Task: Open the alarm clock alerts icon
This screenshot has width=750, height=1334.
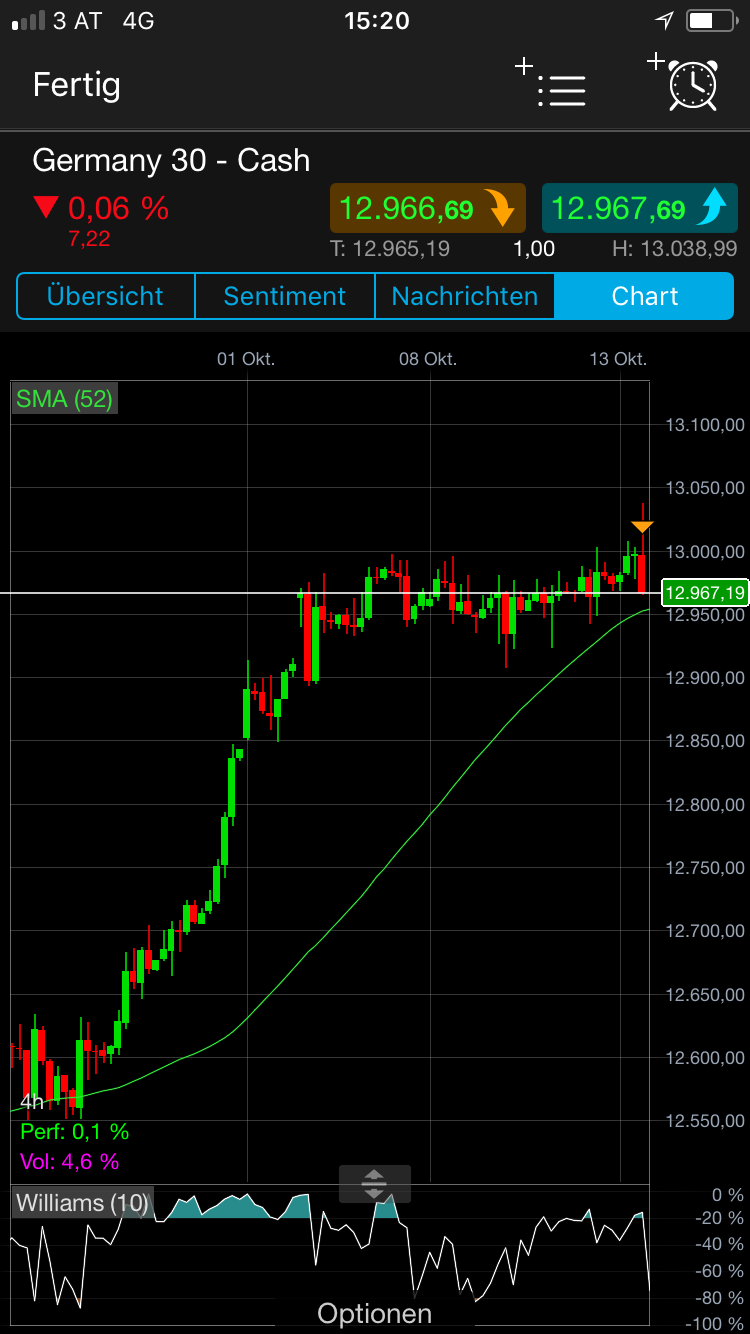Action: [692, 87]
